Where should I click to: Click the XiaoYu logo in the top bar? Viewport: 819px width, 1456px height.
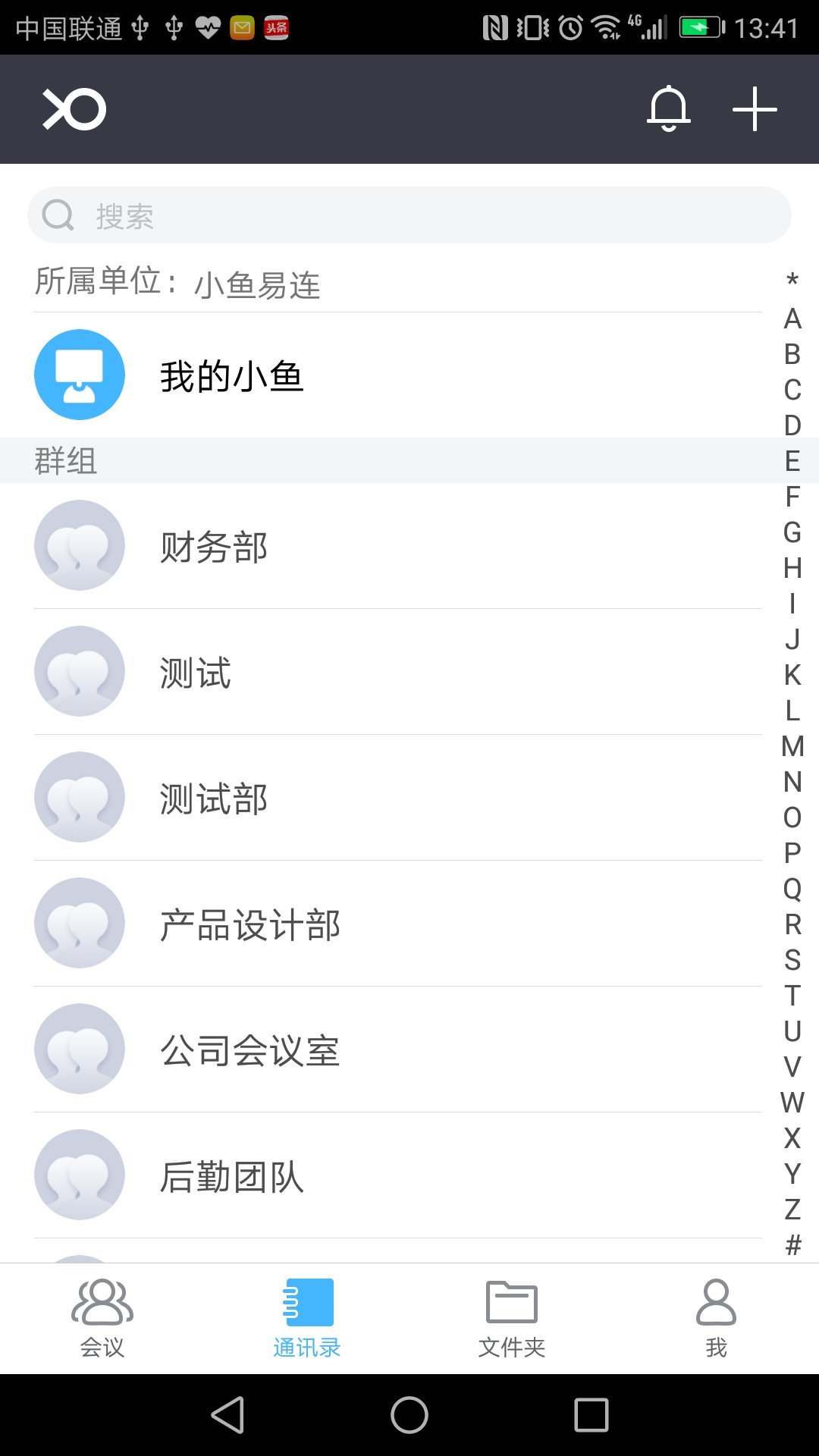tap(74, 108)
